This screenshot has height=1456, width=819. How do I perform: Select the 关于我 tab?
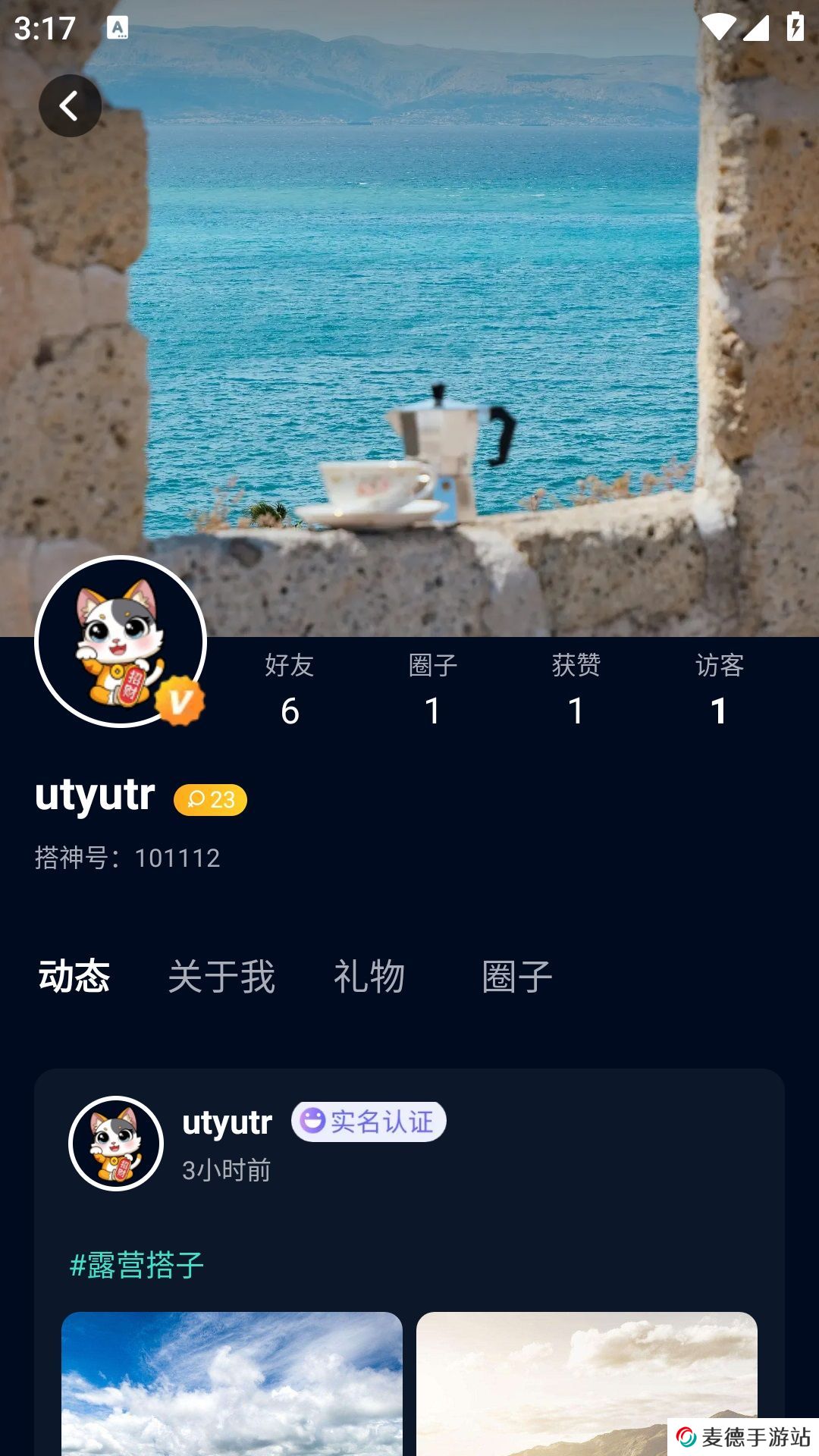[222, 977]
